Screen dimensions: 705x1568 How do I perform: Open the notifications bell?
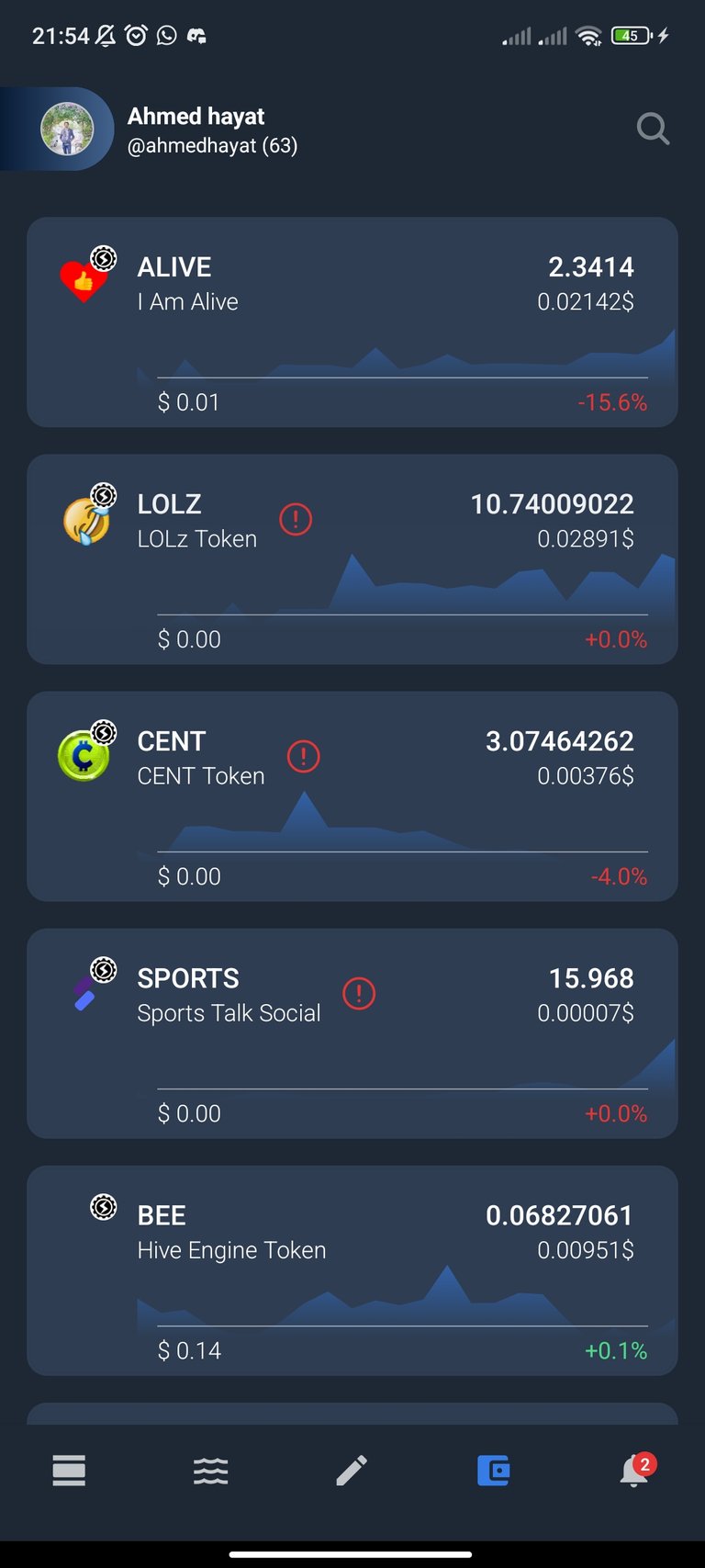tap(635, 1470)
